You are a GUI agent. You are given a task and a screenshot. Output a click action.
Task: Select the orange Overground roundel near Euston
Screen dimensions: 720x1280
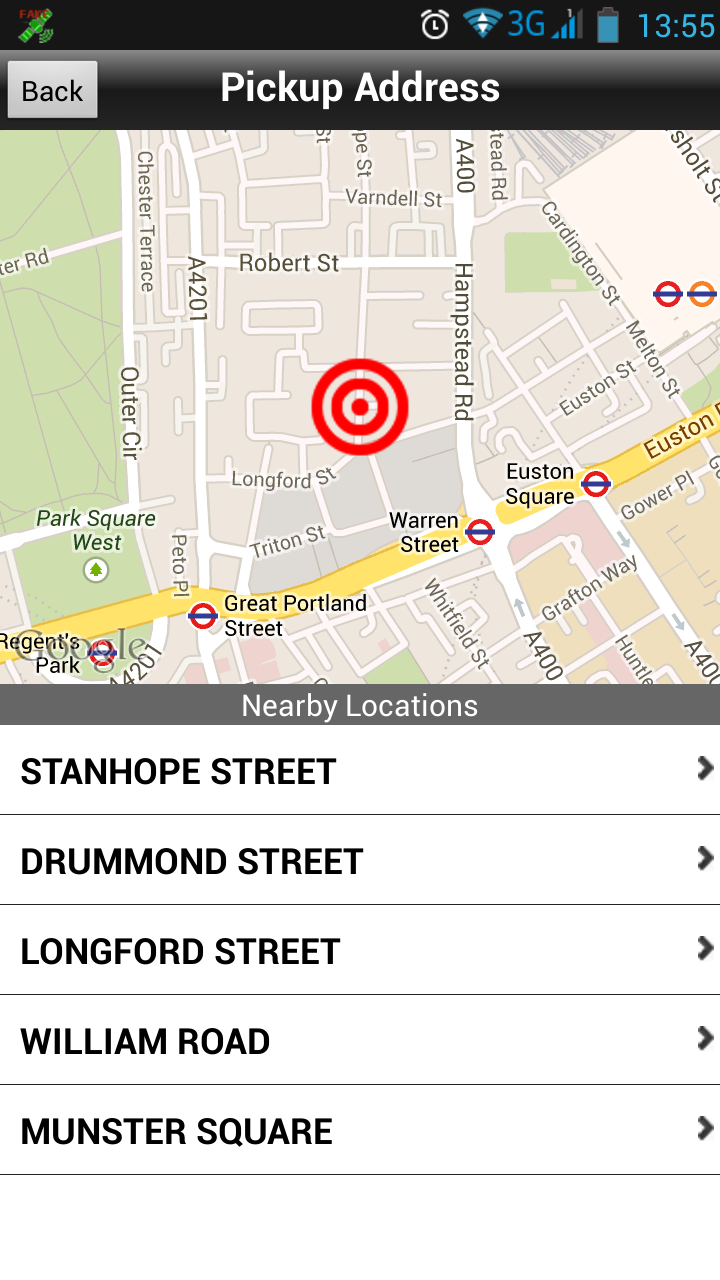pos(700,292)
